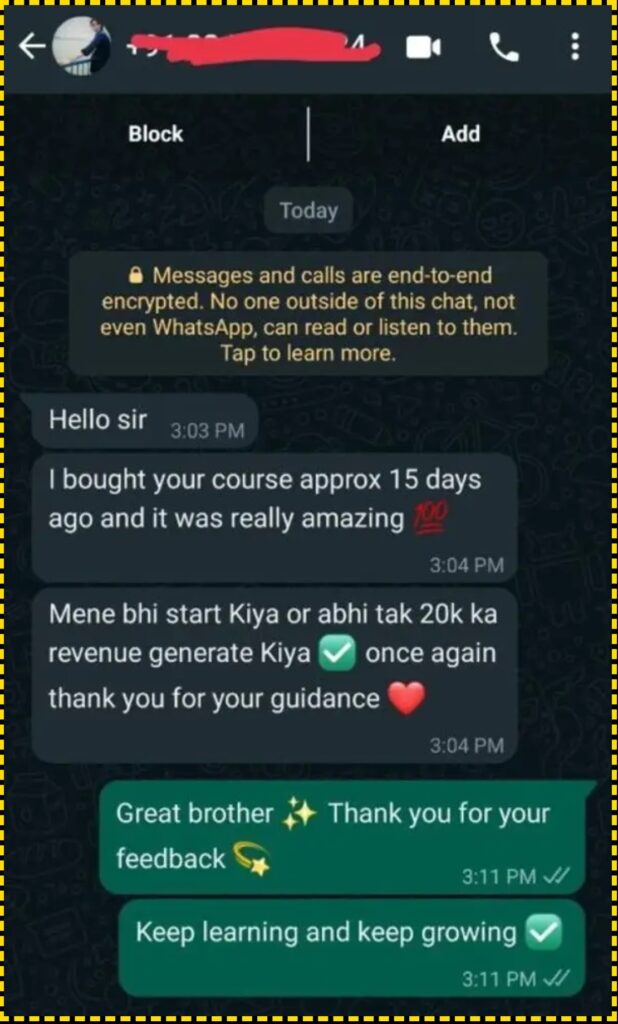Image resolution: width=618 pixels, height=1024 pixels.
Task: Start a voice call
Action: click(502, 46)
